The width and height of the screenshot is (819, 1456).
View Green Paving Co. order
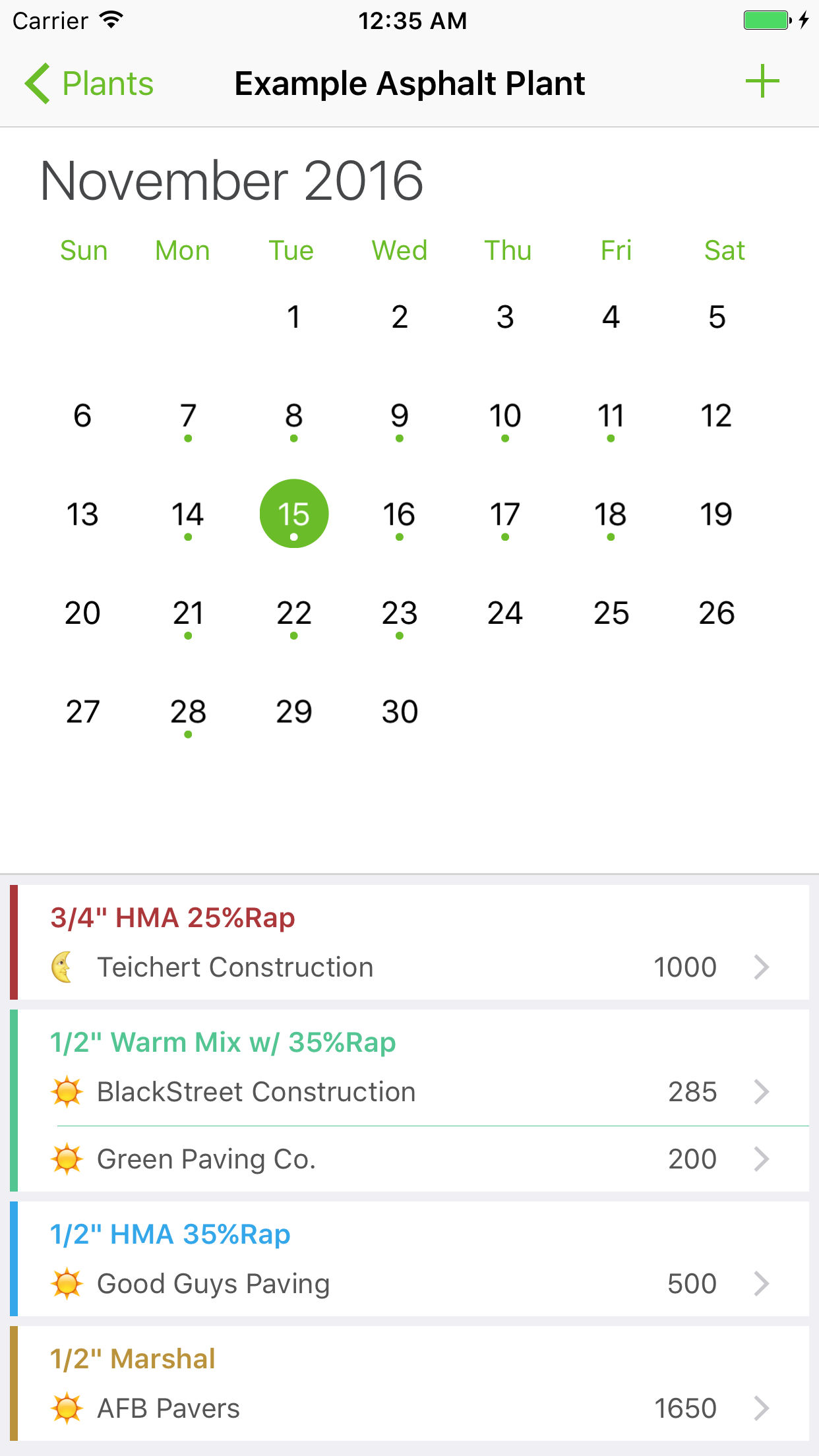413,1159
